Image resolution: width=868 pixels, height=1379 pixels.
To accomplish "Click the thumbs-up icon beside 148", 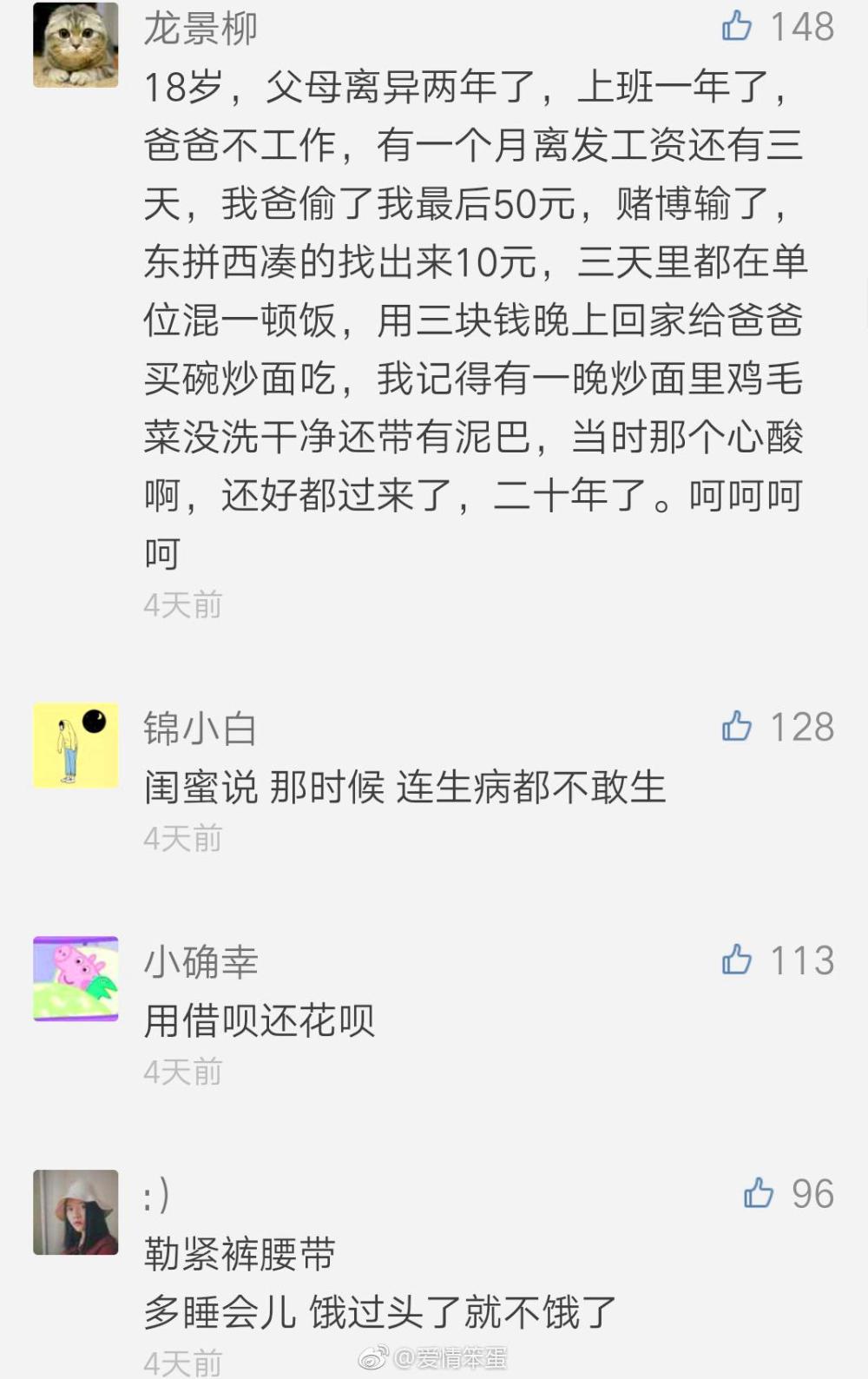I will pyautogui.click(x=738, y=26).
